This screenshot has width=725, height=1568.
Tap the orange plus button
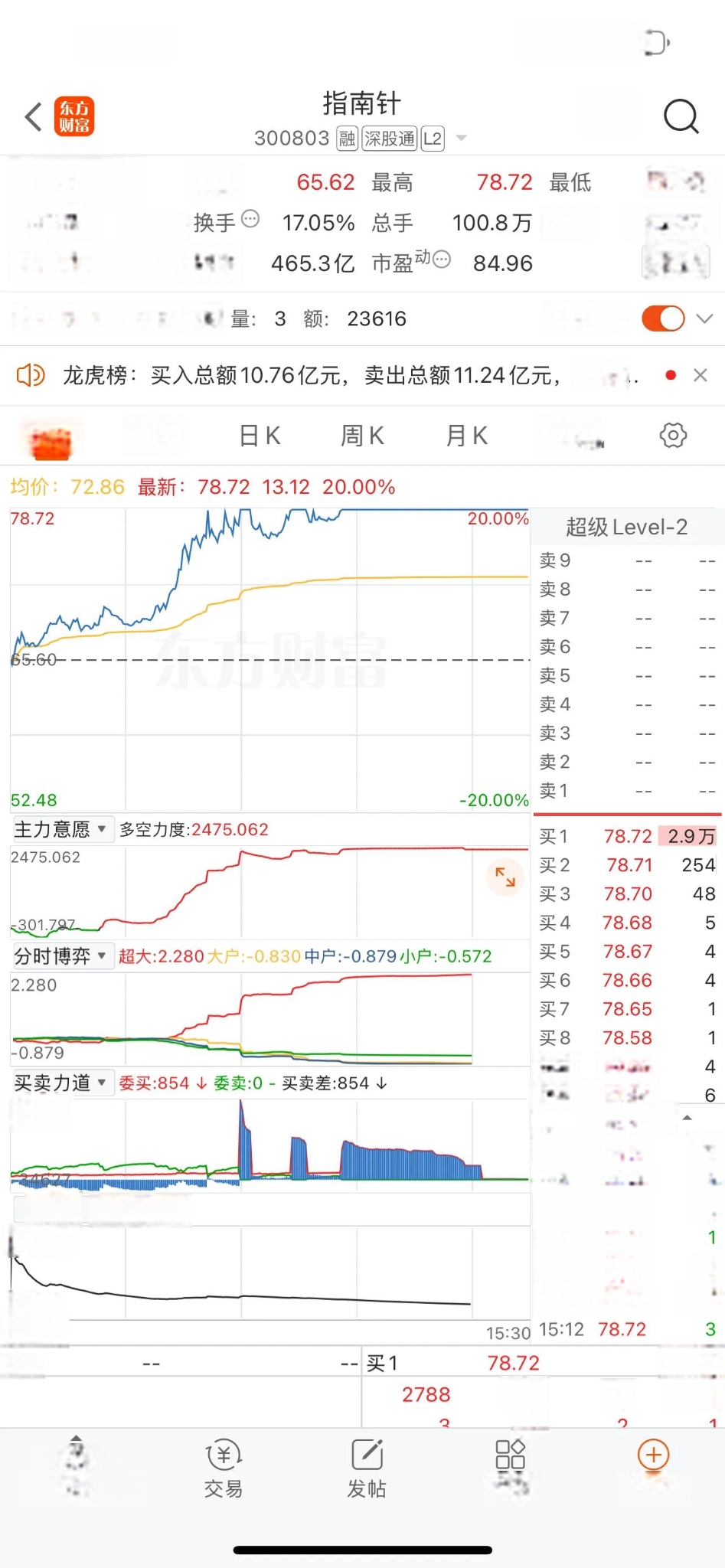[x=654, y=1455]
